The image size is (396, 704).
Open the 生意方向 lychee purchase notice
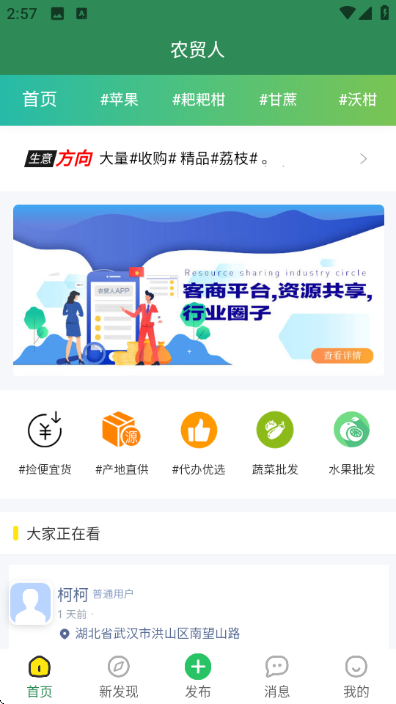tap(198, 158)
